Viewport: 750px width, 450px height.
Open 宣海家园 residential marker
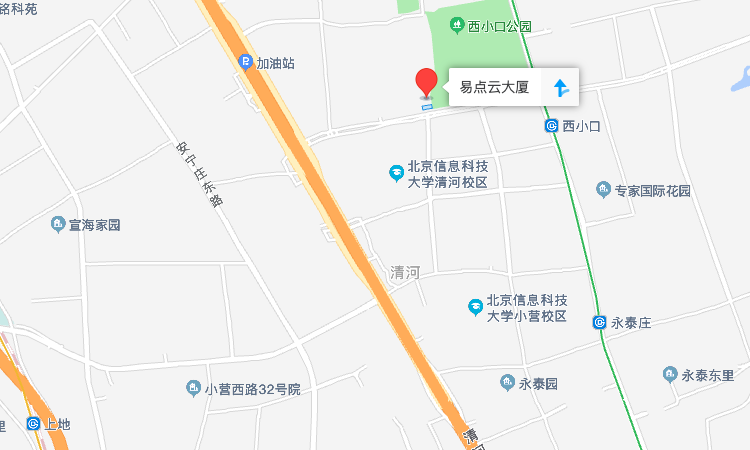click(x=58, y=225)
